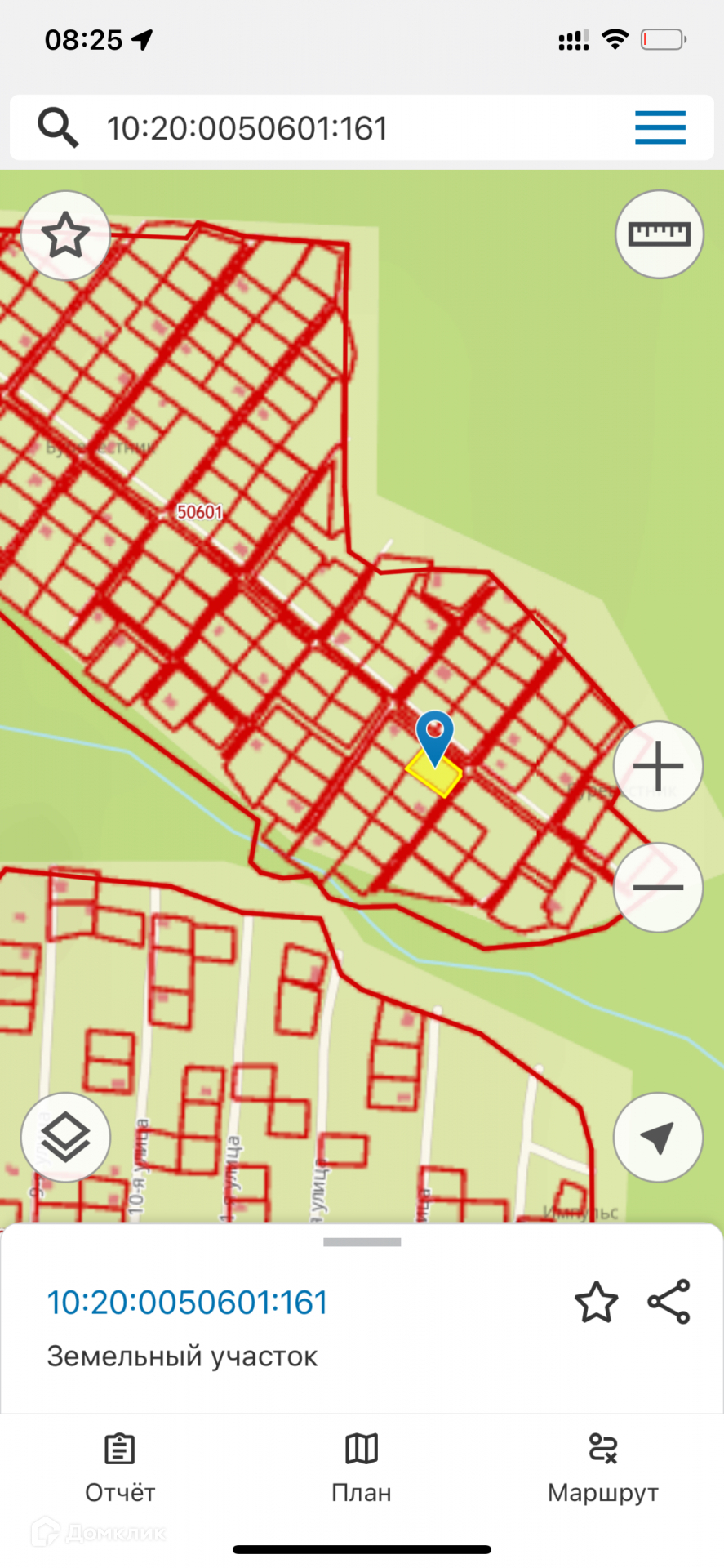The image size is (724, 1568).
Task: Zoom out with the minus button
Action: pyautogui.click(x=658, y=888)
